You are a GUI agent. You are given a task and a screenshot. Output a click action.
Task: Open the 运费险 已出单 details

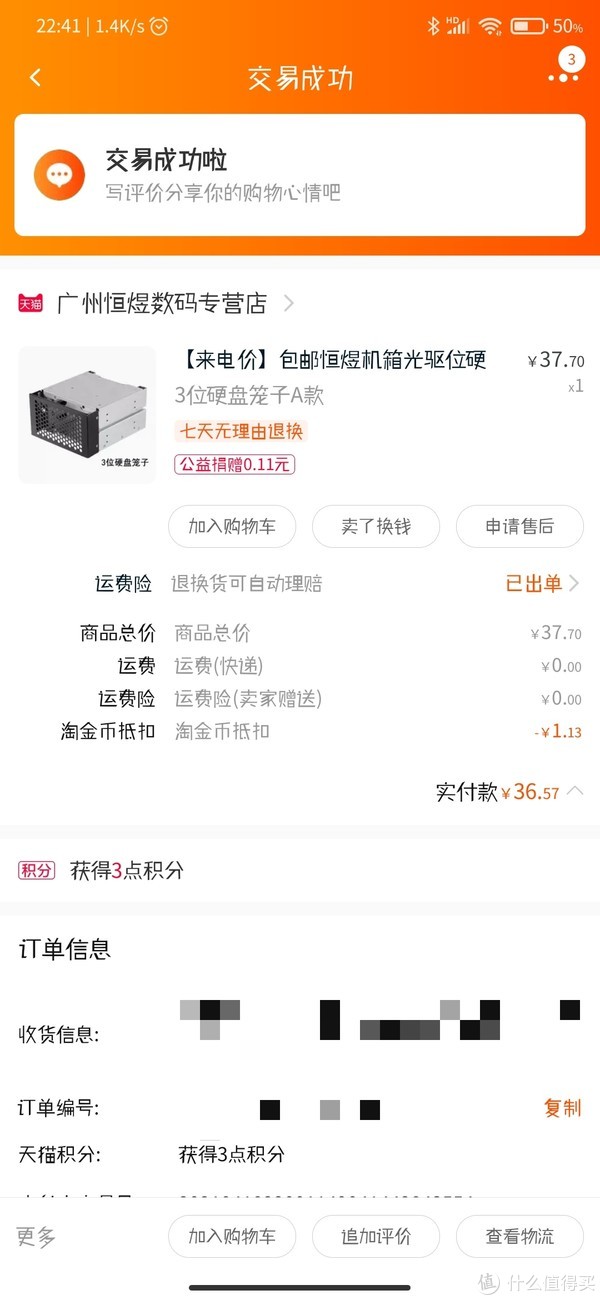click(x=541, y=584)
